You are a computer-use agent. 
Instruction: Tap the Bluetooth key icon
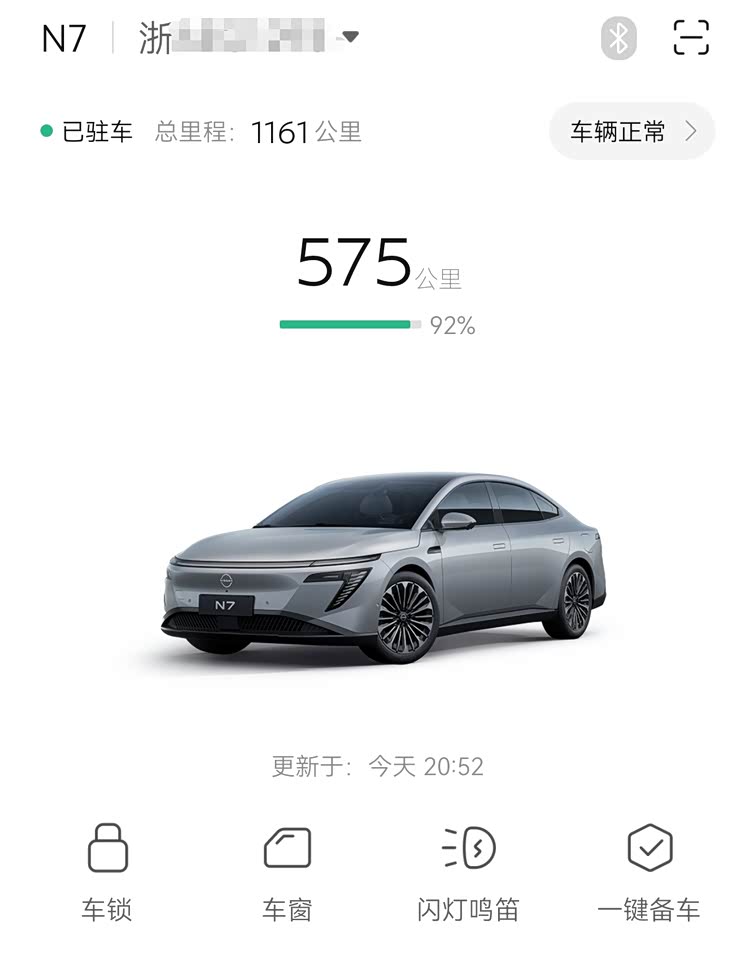click(x=619, y=38)
